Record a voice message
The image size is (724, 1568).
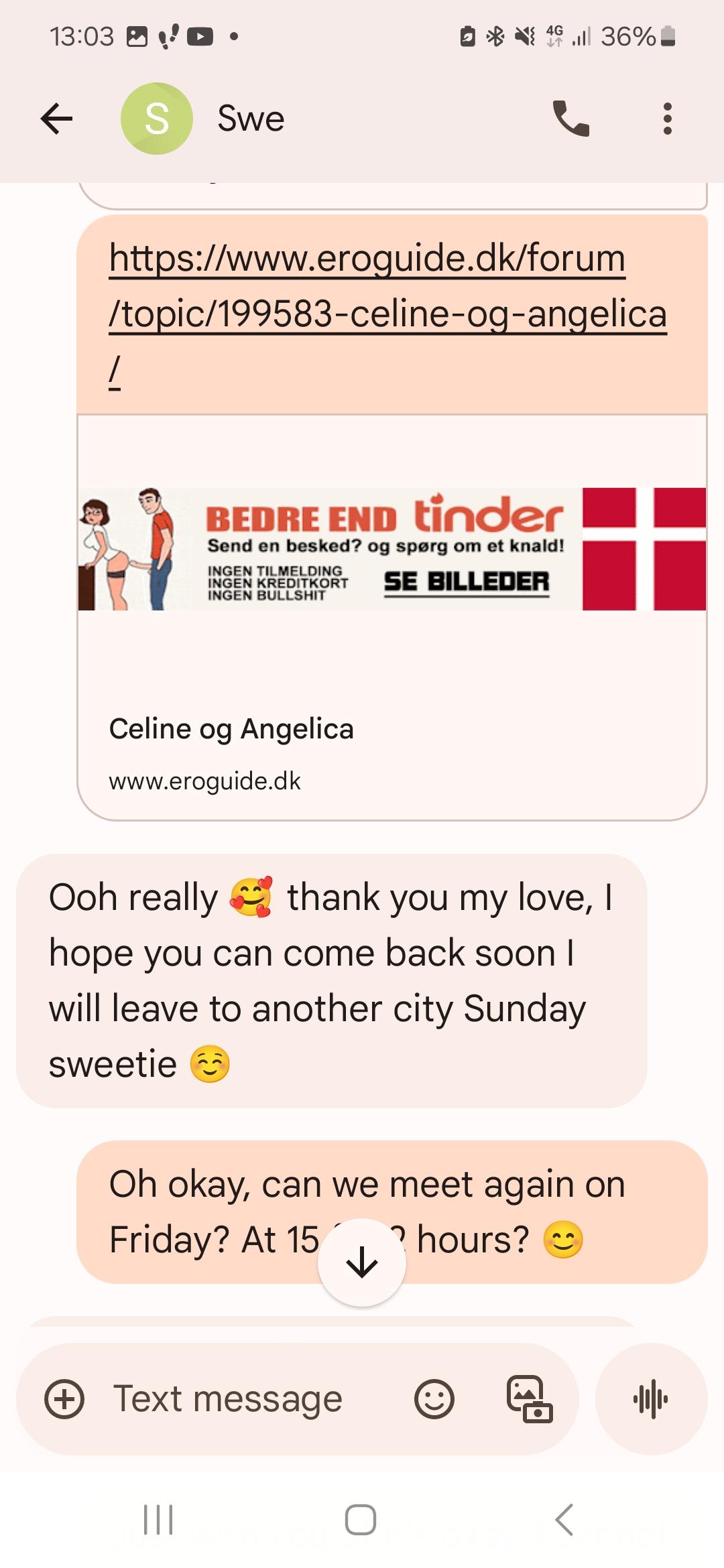[x=651, y=1399]
